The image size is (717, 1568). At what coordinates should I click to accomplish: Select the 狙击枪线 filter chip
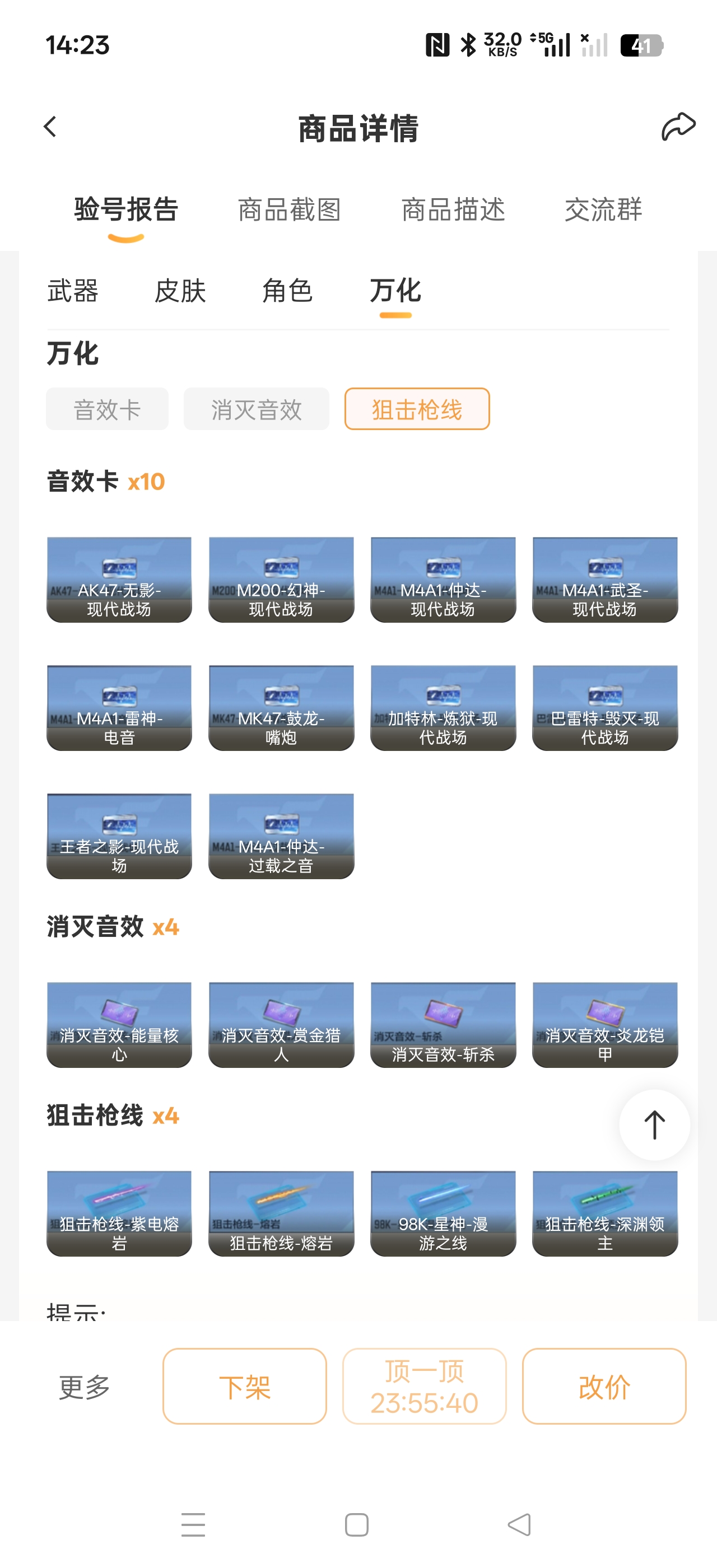[x=417, y=409]
